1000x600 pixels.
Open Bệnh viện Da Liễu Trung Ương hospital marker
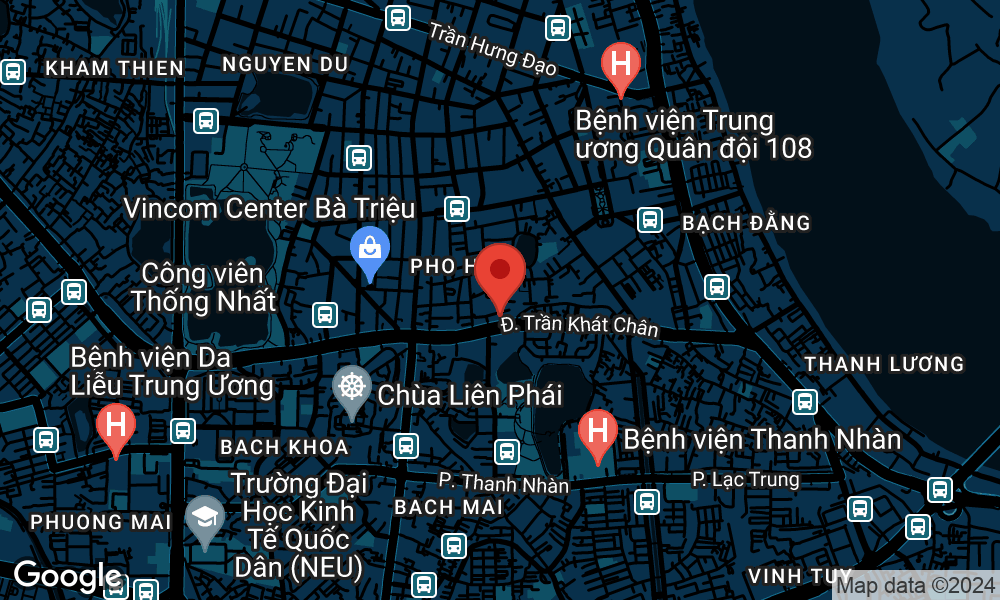(x=116, y=425)
